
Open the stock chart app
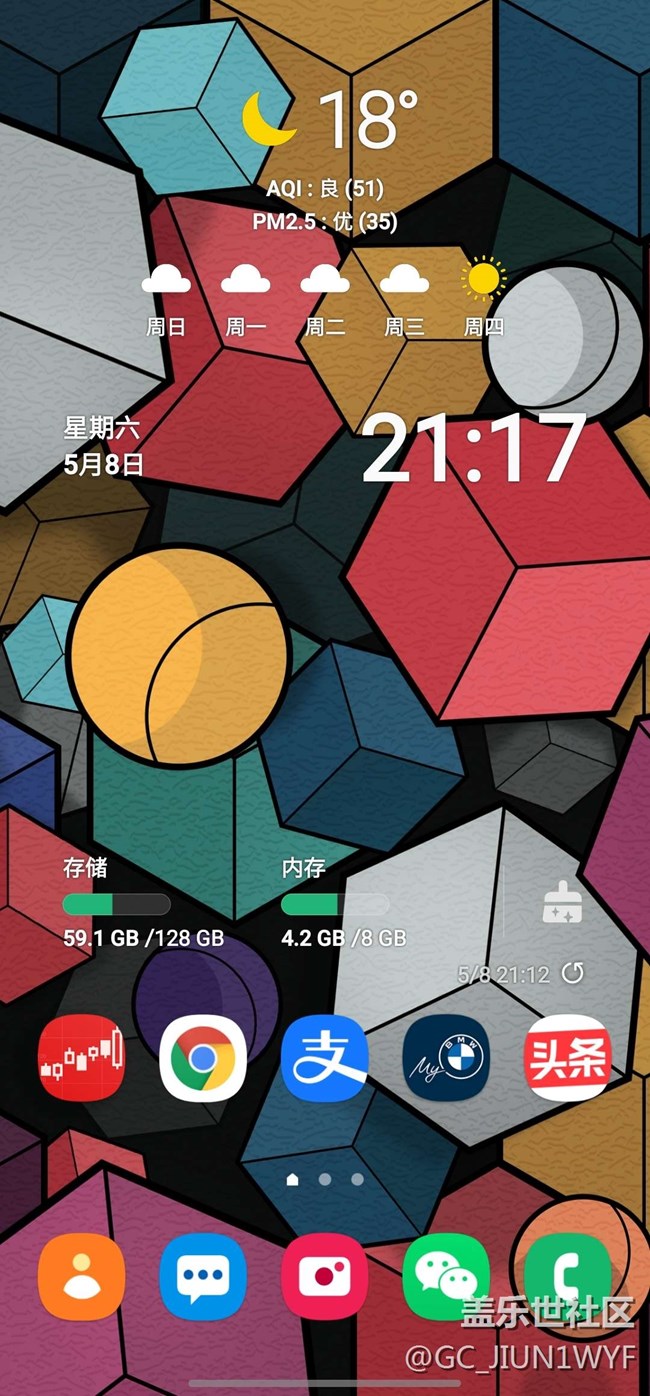pyautogui.click(x=81, y=1058)
